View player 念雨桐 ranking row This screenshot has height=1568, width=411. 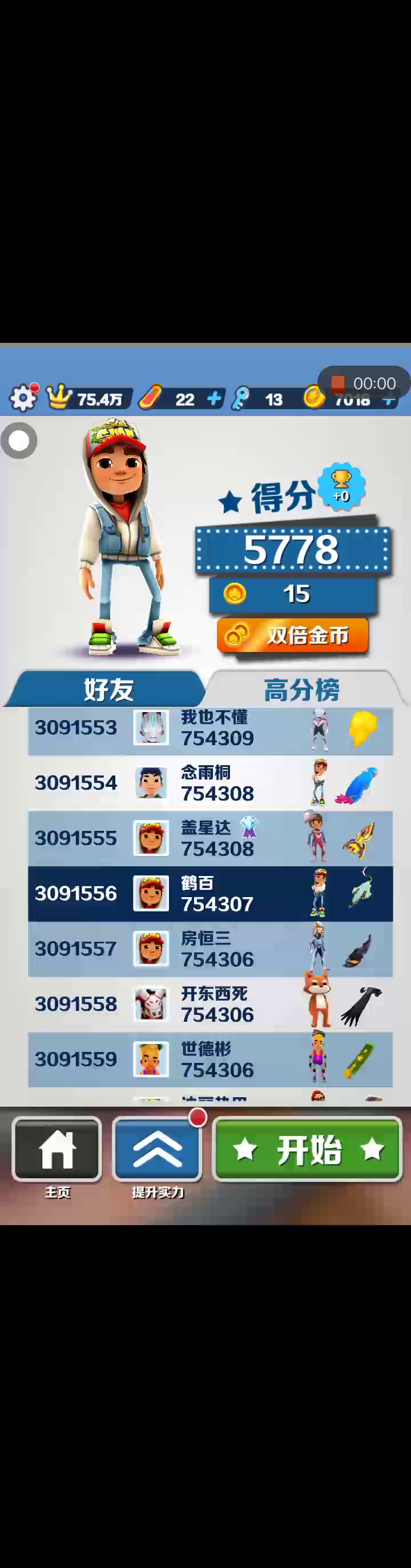click(x=211, y=783)
